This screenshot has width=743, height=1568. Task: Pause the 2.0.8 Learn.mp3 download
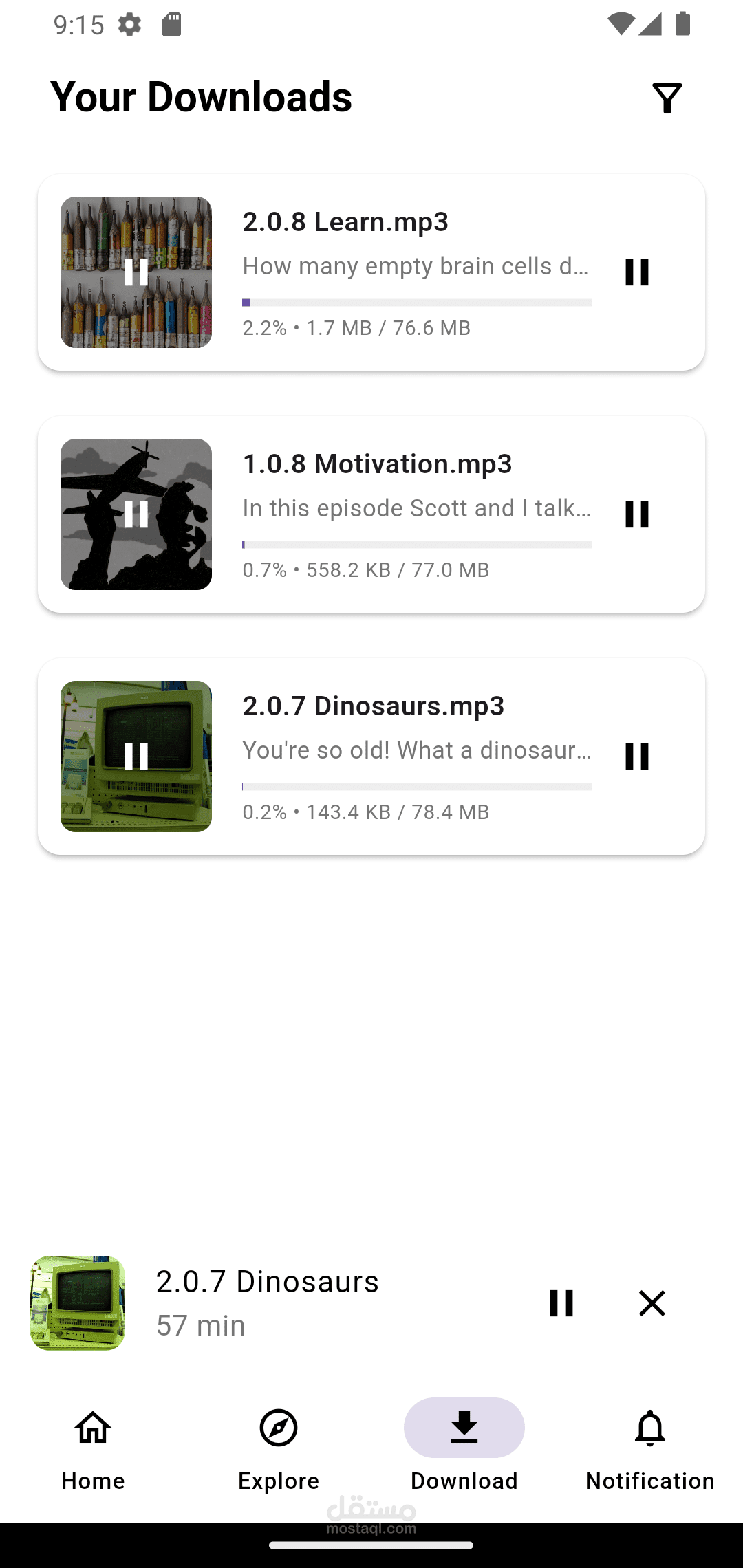[x=636, y=272]
